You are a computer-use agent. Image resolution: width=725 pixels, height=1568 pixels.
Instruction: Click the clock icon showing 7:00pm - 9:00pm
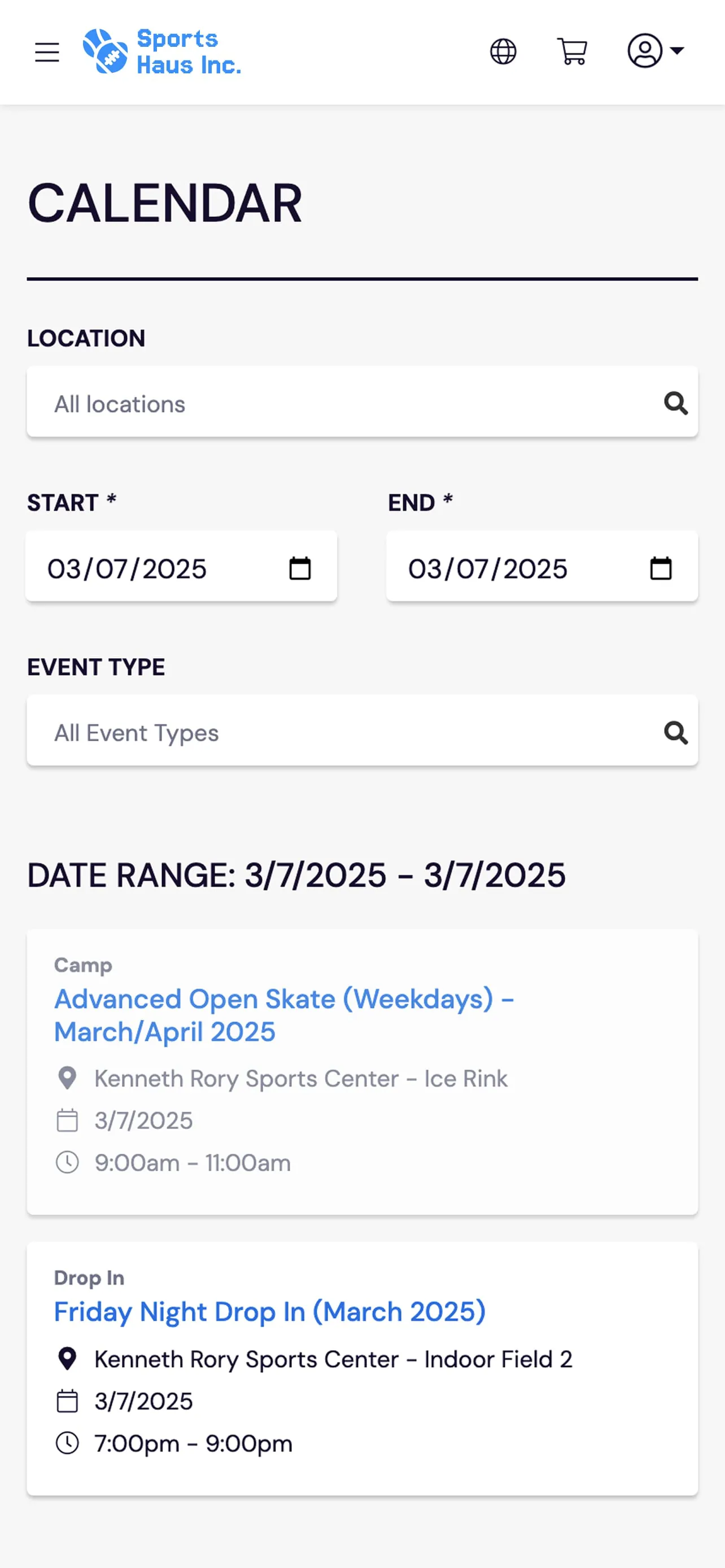pos(67,1442)
